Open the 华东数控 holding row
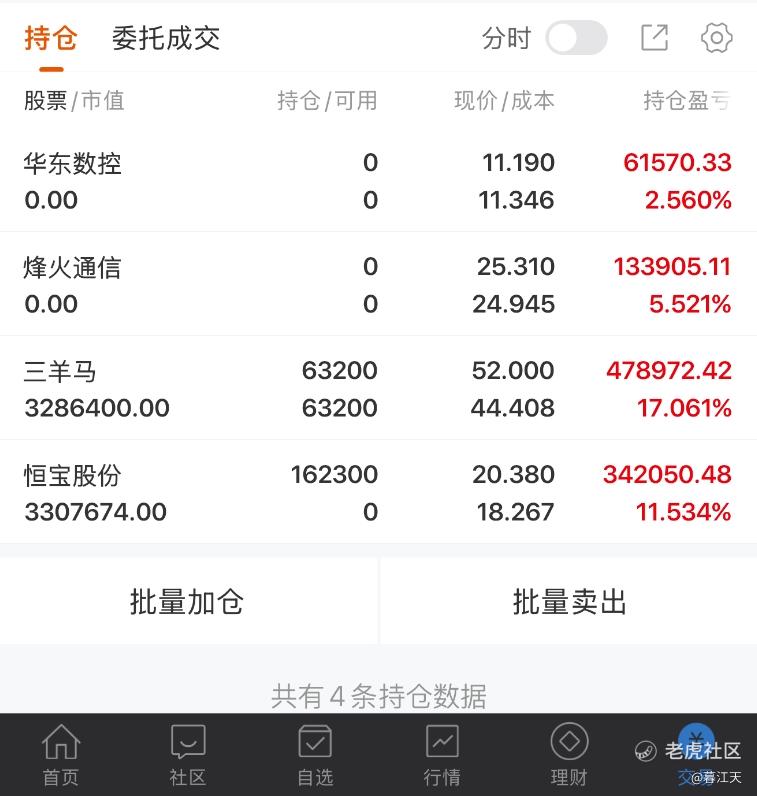Screen dimensions: 757x796 click(378, 181)
